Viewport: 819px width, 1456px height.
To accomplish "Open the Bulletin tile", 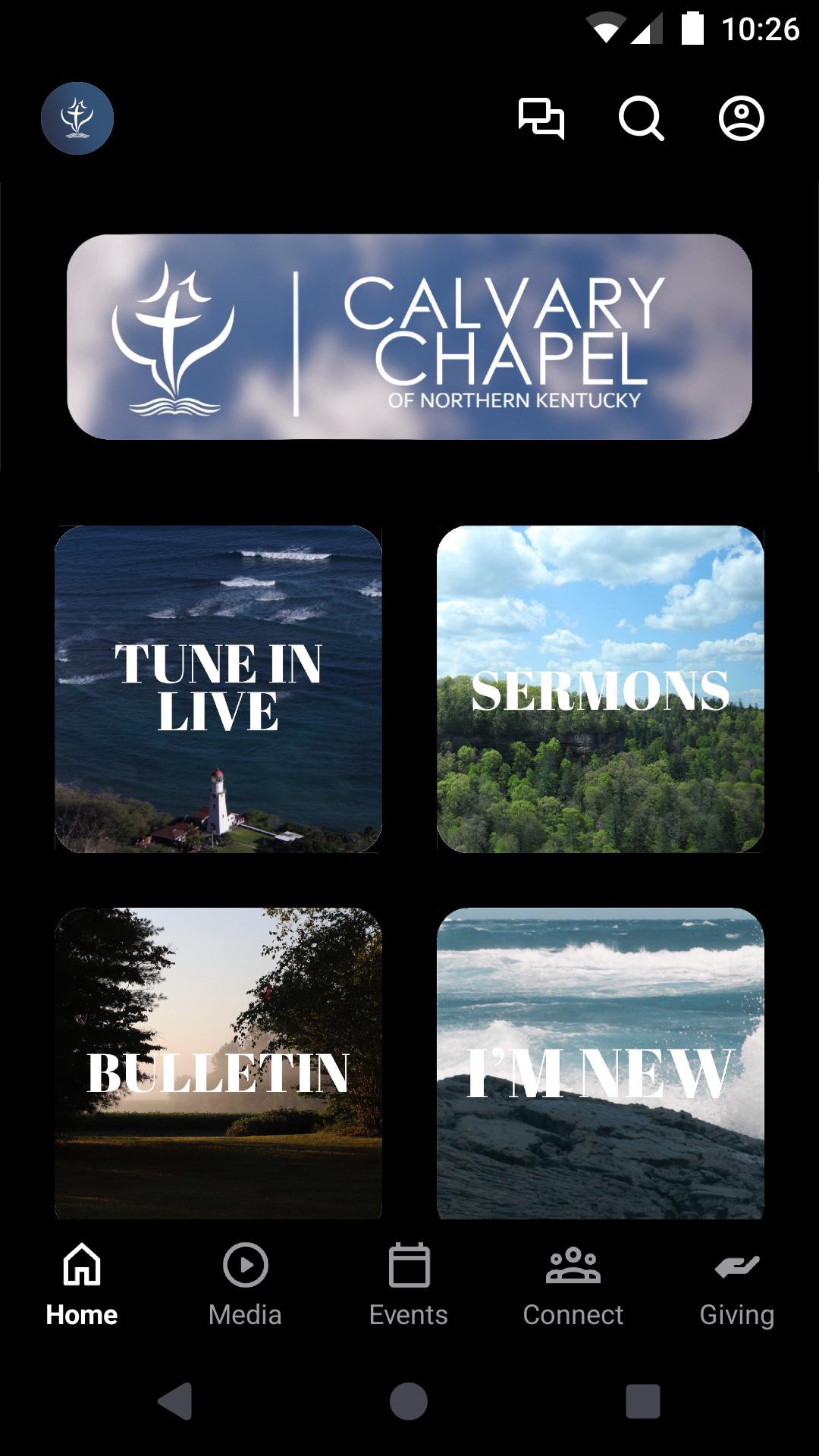I will 218,1063.
